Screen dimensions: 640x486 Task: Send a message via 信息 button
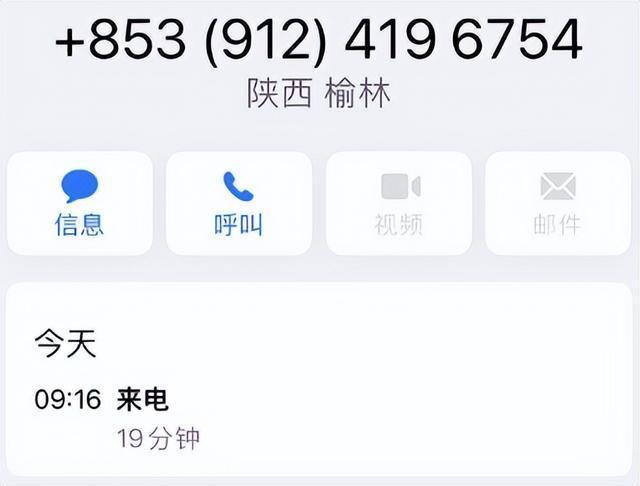(x=80, y=203)
